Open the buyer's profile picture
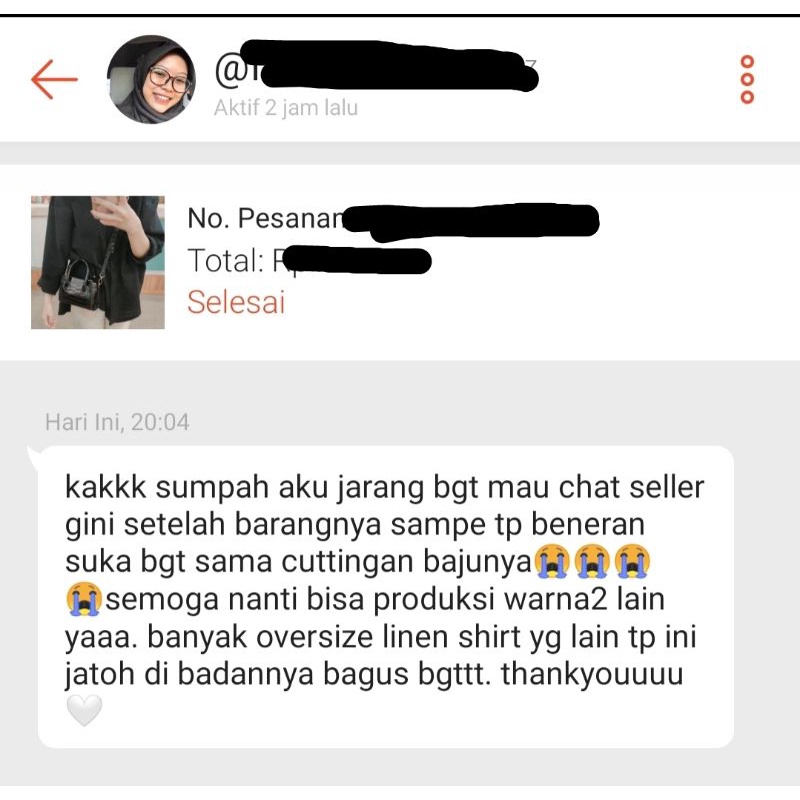Viewport: 800px width, 800px height. coord(151,79)
